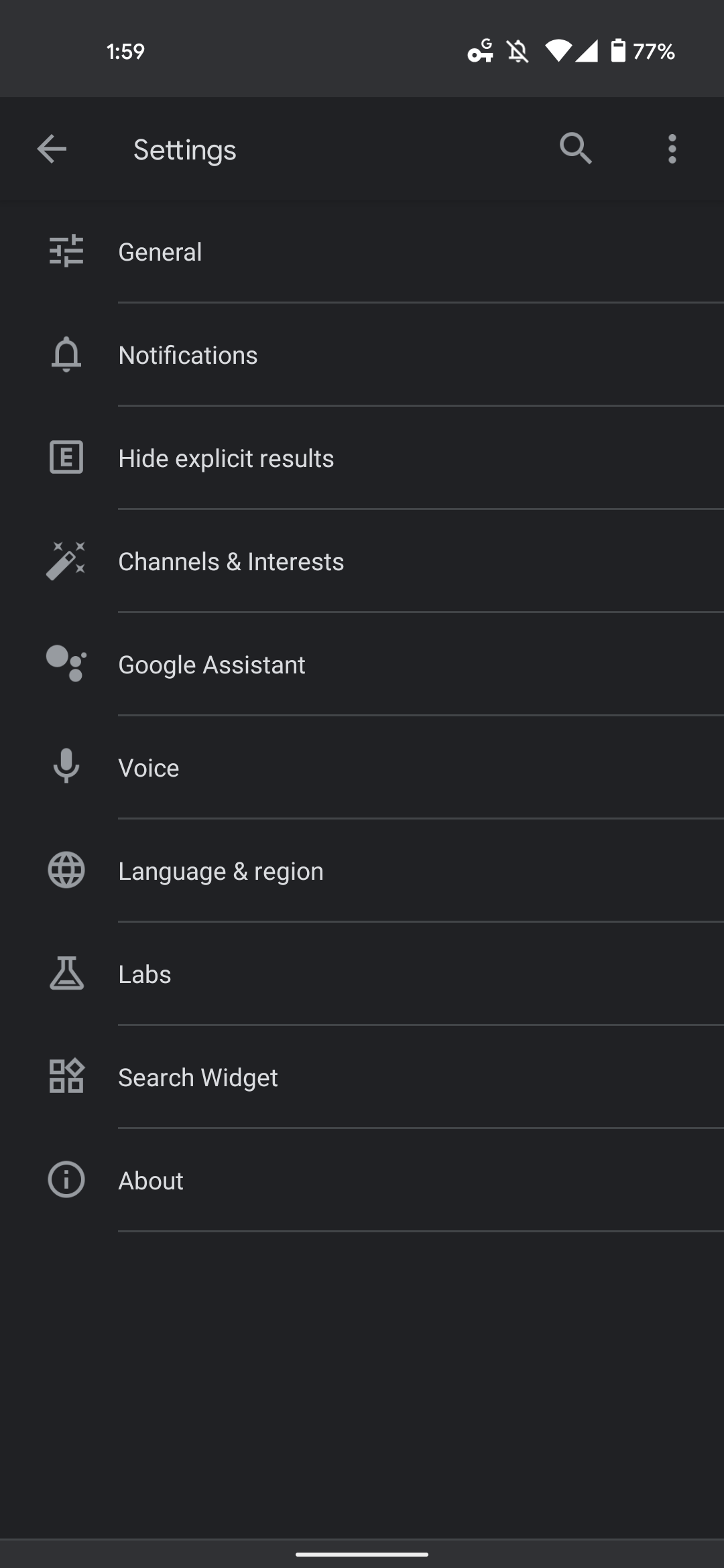Click the explicit content 'E' icon
Viewport: 724px width, 1568px height.
[66, 458]
